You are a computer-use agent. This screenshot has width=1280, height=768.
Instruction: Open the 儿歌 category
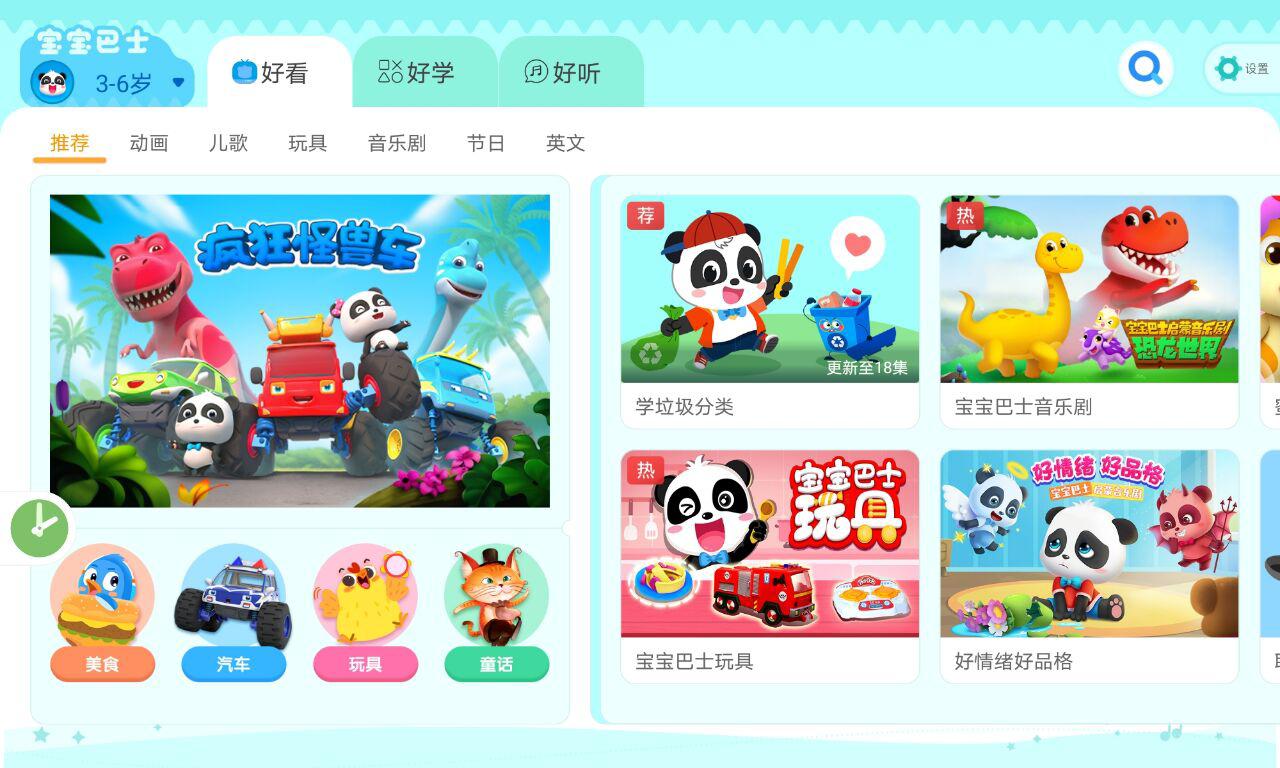228,143
